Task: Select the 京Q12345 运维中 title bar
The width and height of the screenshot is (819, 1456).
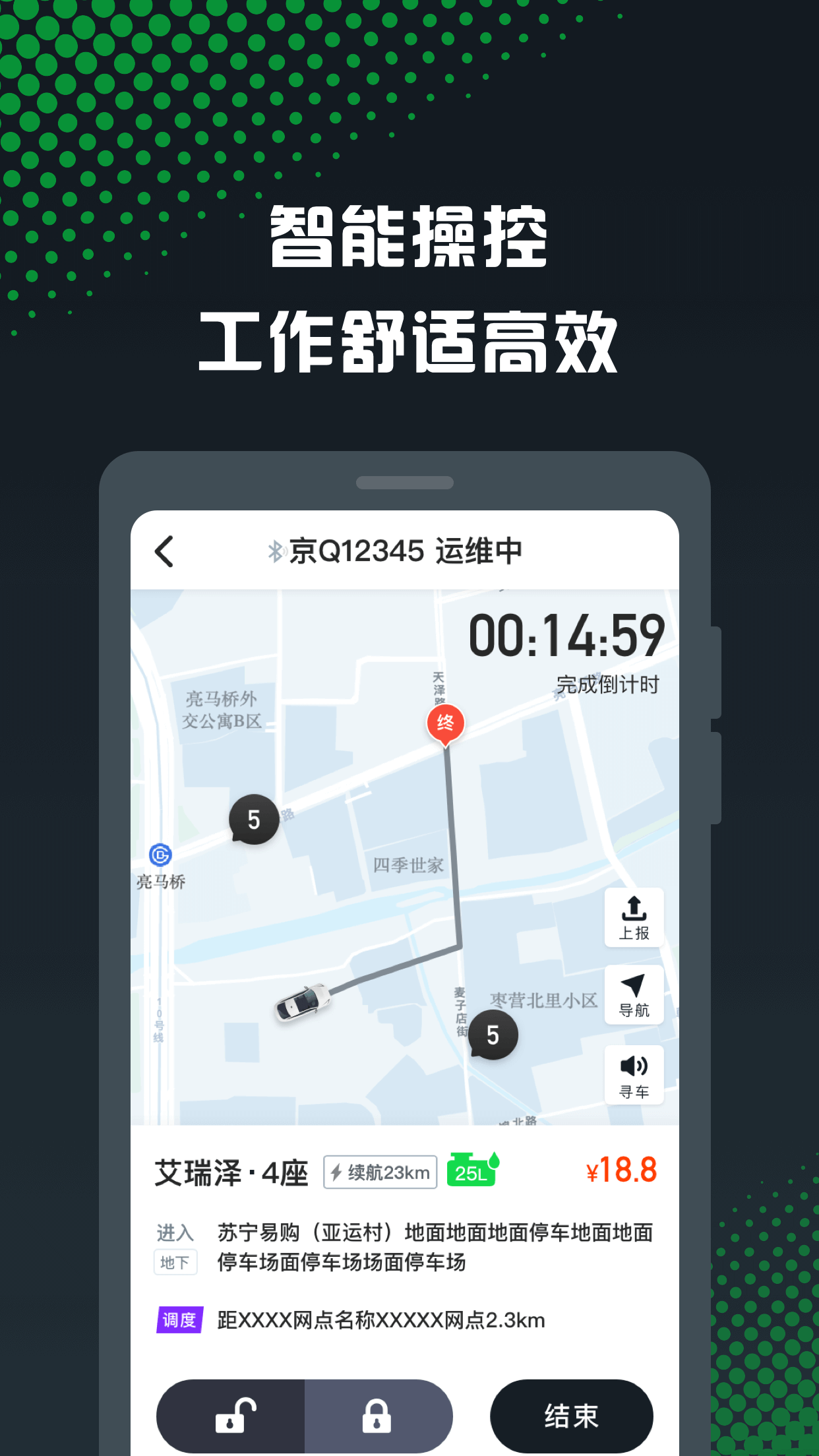Action: click(x=405, y=551)
